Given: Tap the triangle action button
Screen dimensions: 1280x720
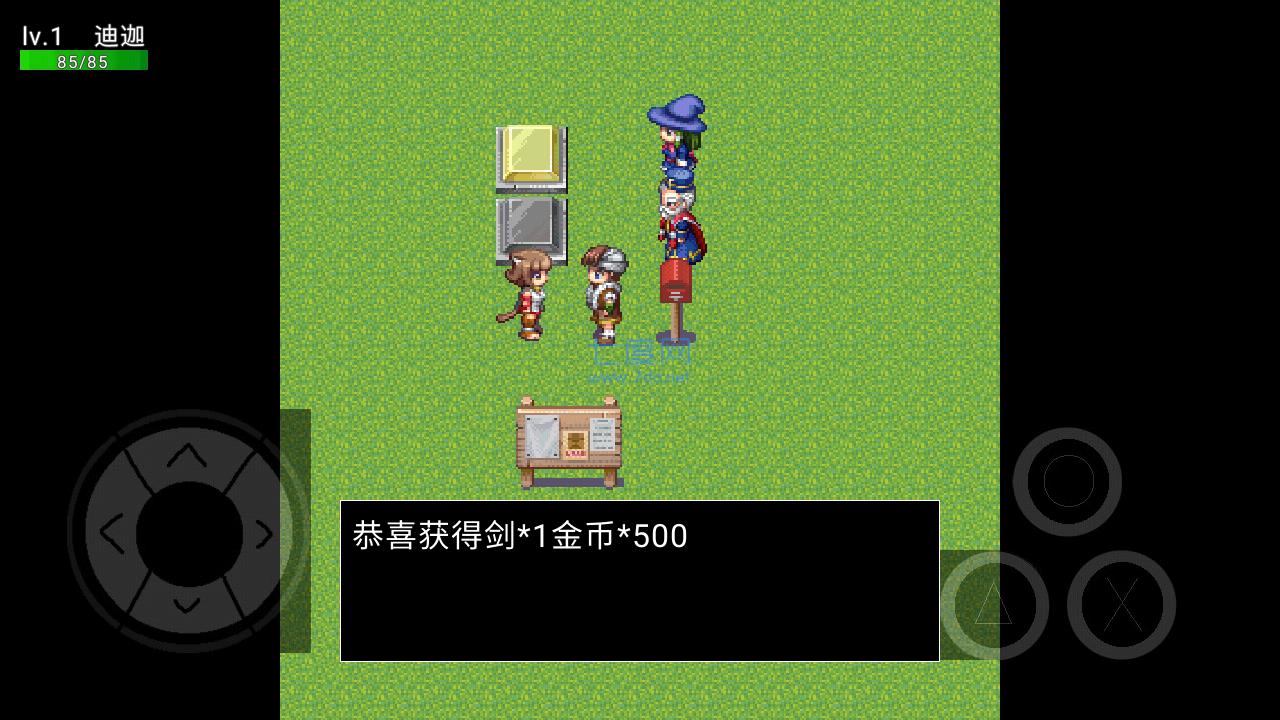Looking at the screenshot, I should click(993, 604).
